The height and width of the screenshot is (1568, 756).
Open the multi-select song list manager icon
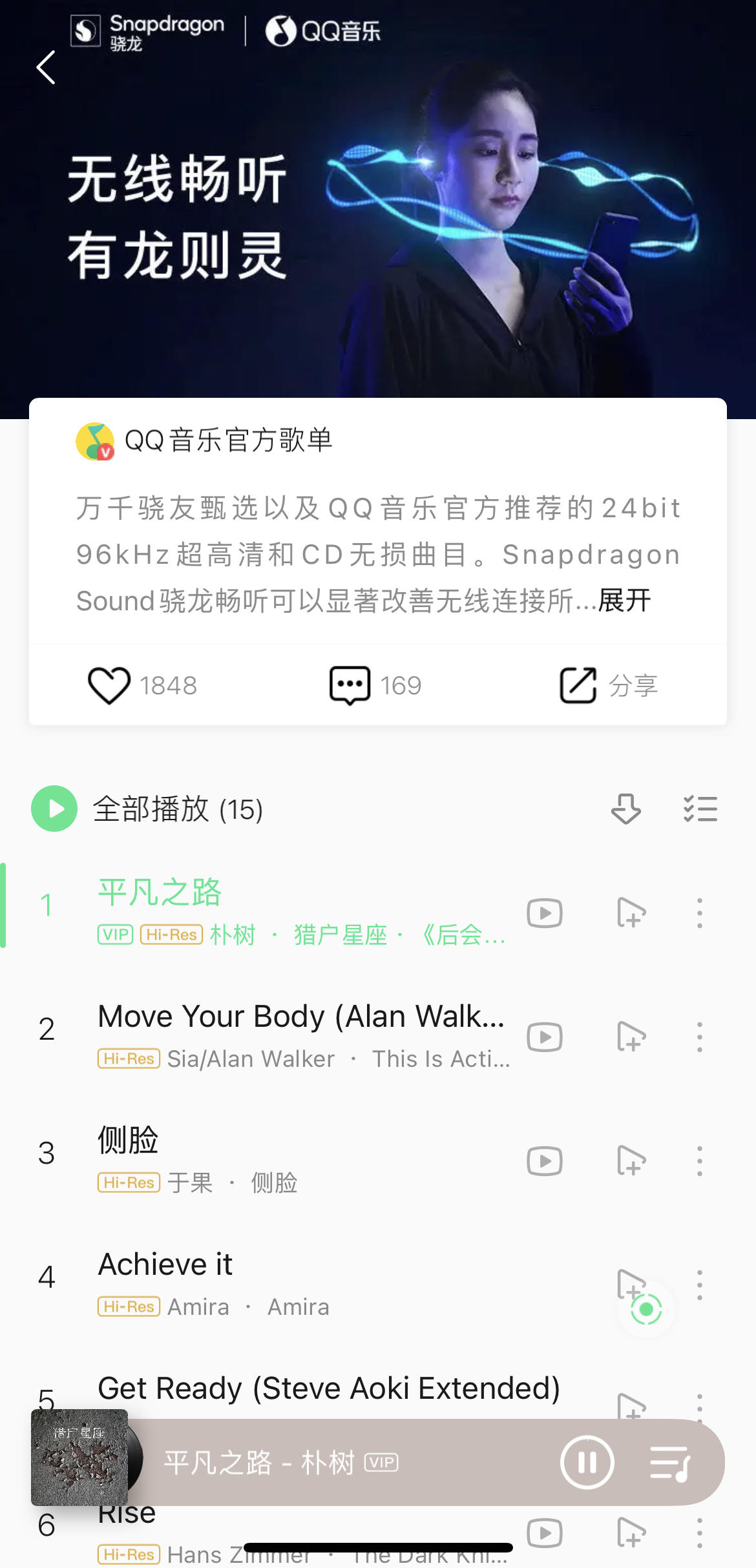coord(700,809)
